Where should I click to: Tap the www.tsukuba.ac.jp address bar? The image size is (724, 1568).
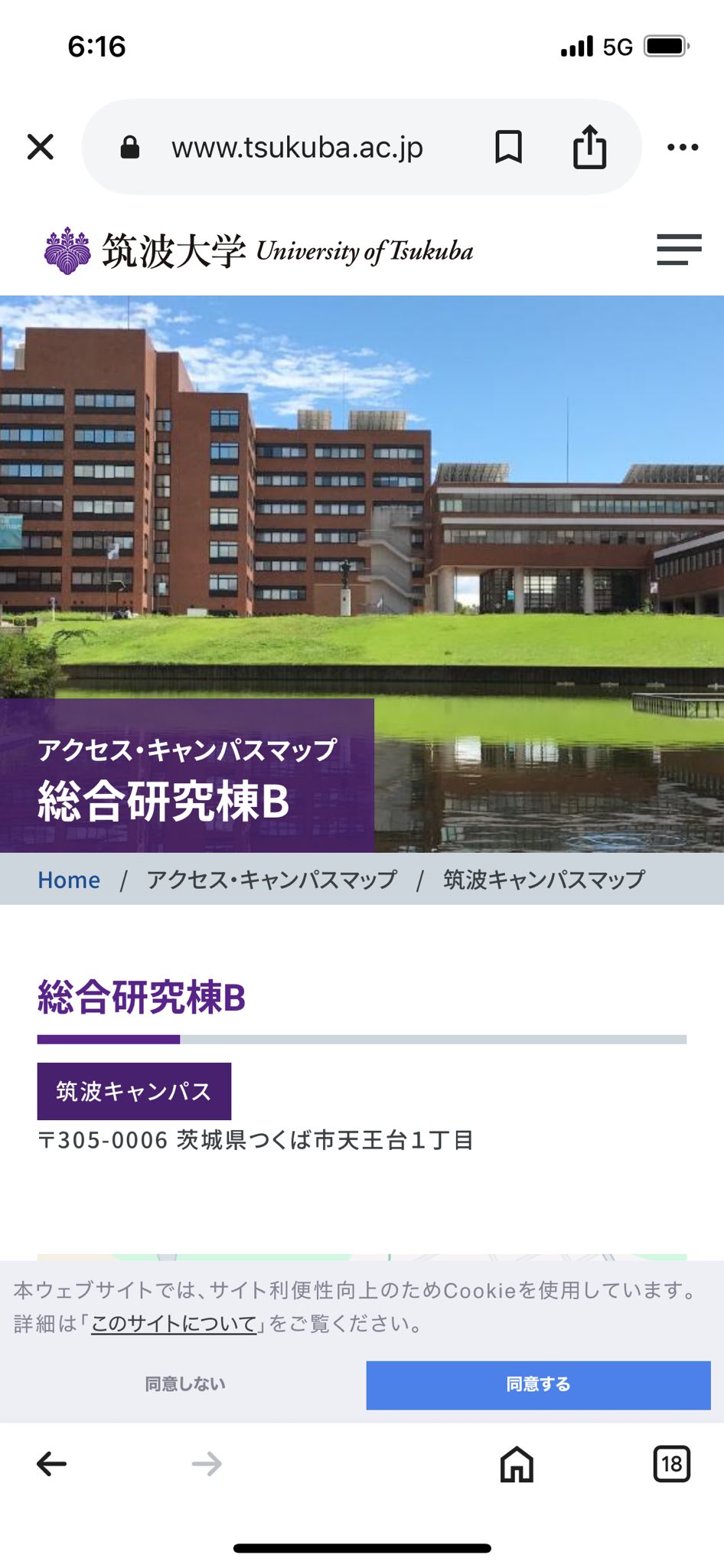[297, 147]
